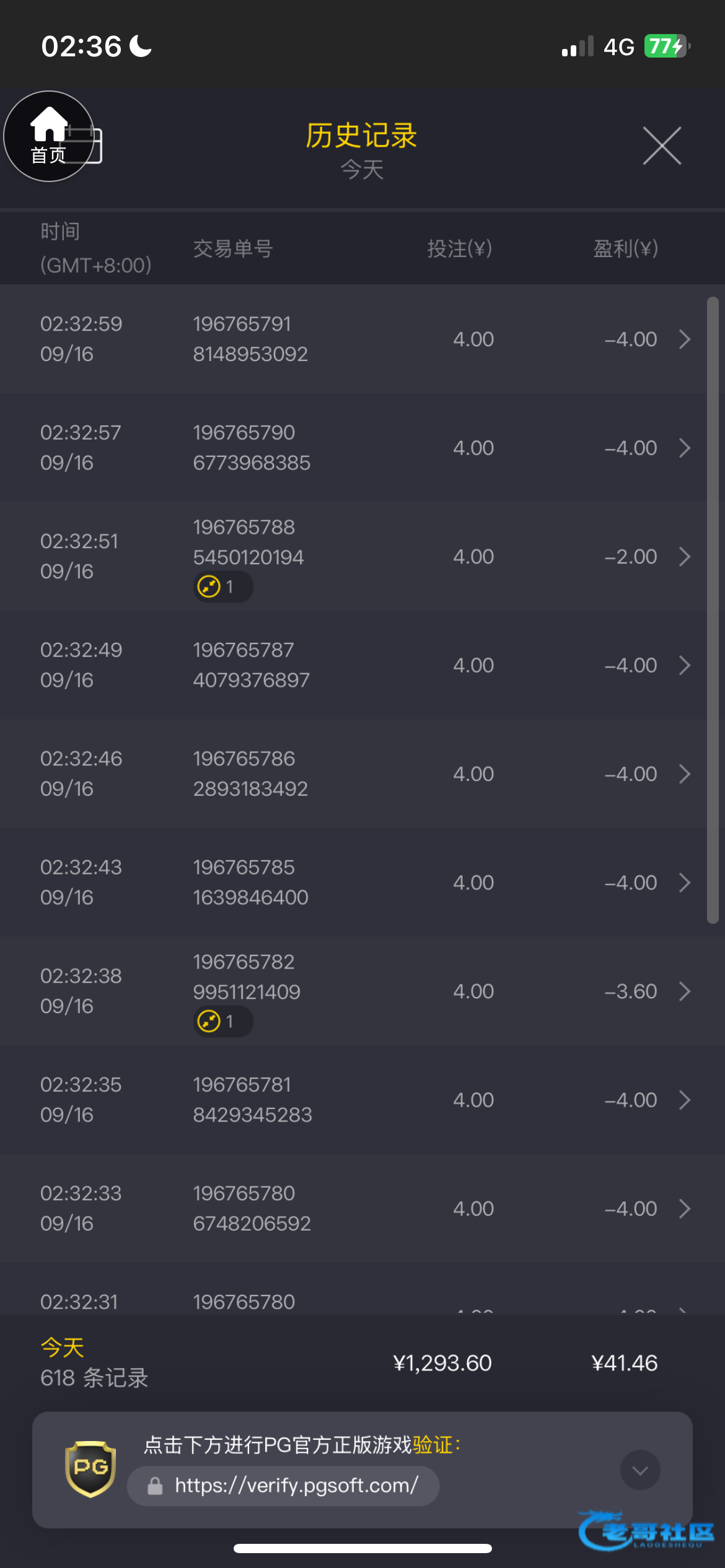Tap the 首页 home floating button
Viewport: 725px width, 1568px height.
coord(49,136)
